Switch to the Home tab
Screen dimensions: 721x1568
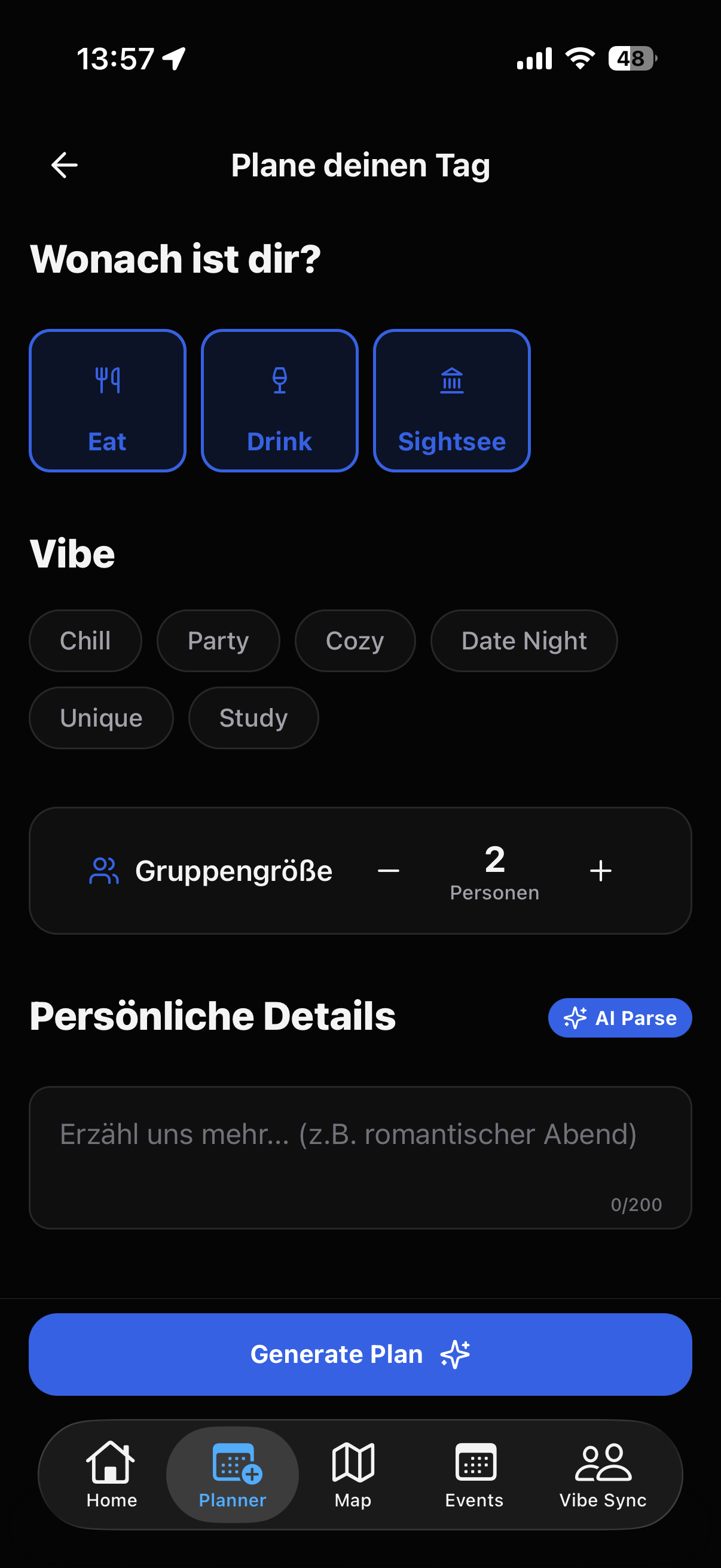tap(111, 1474)
